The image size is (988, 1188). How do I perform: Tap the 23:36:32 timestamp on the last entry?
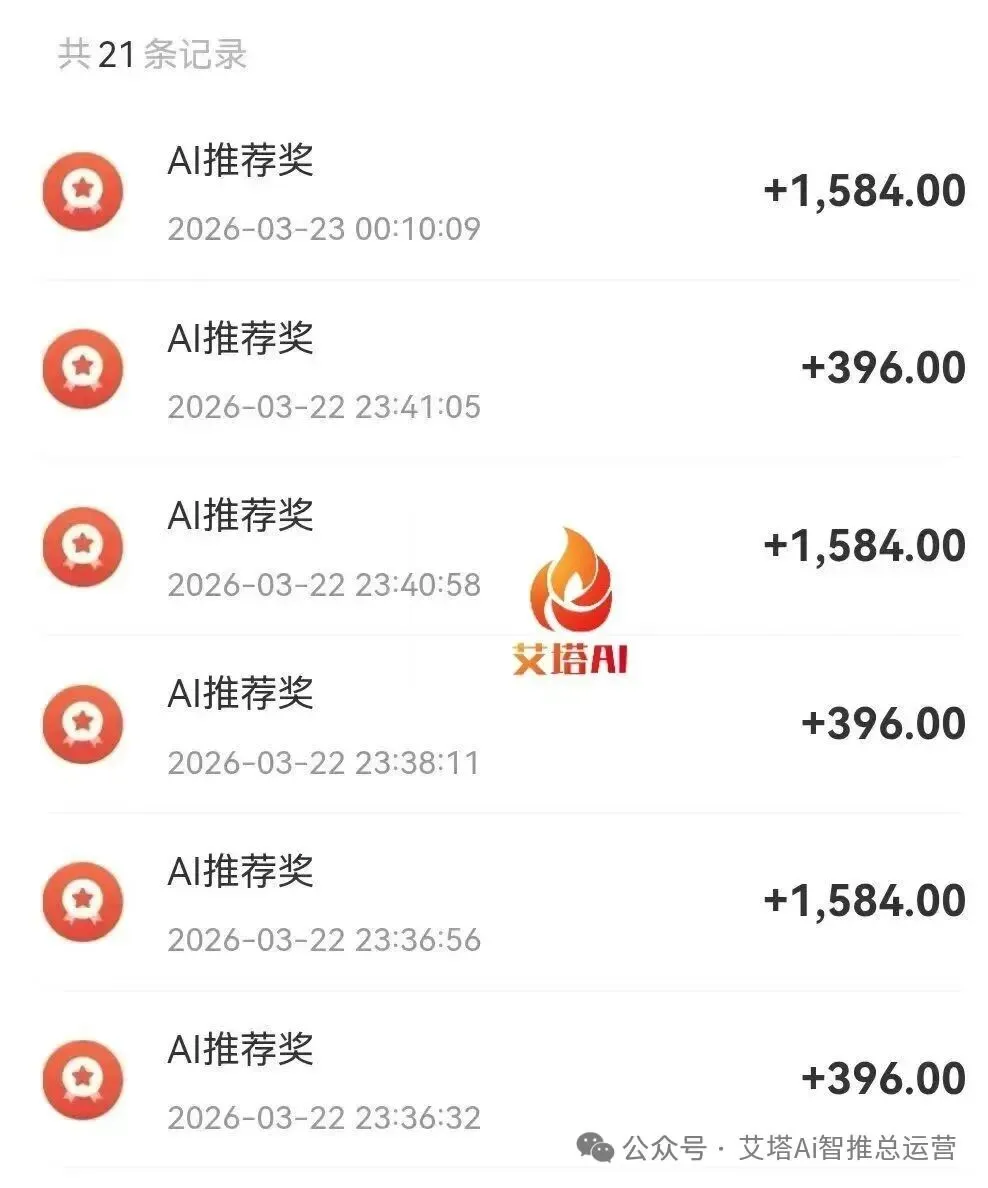tap(327, 1119)
